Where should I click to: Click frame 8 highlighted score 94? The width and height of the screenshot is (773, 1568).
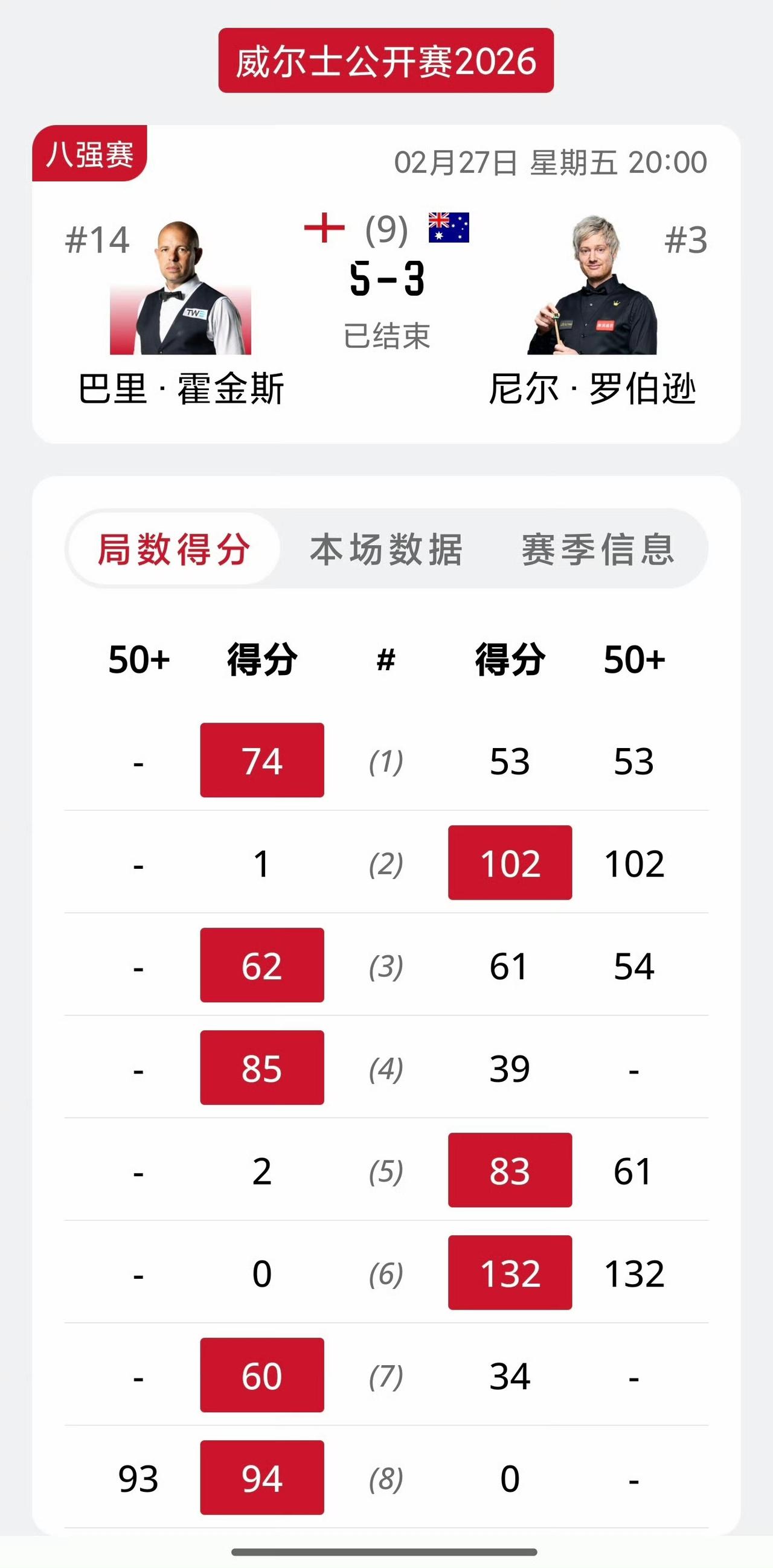261,1476
